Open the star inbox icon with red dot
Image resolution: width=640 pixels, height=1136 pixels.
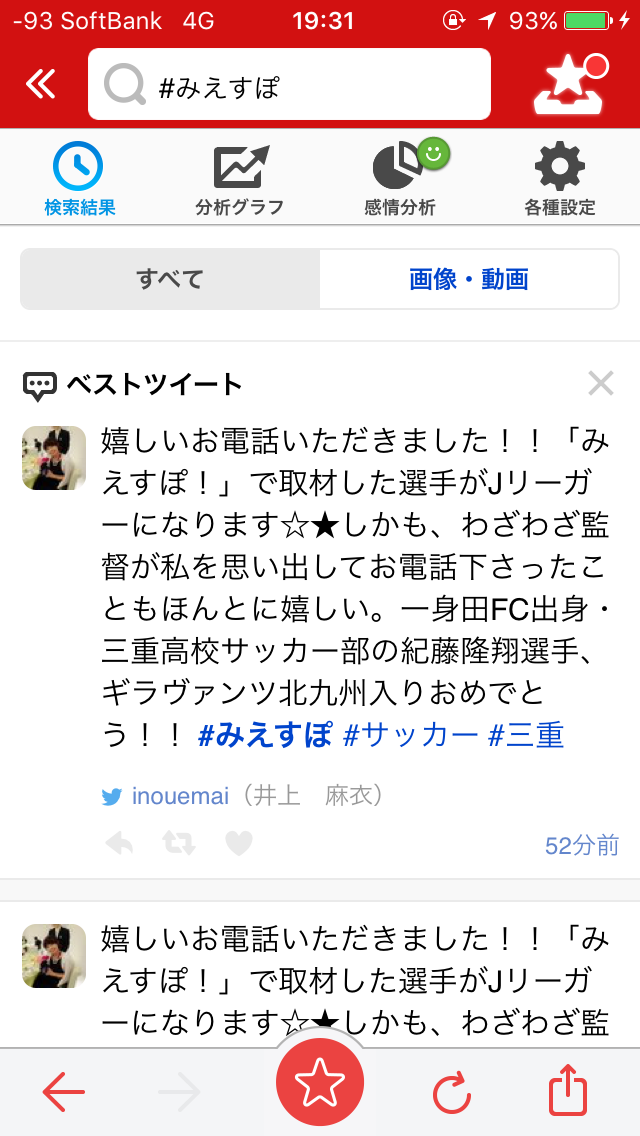(571, 85)
